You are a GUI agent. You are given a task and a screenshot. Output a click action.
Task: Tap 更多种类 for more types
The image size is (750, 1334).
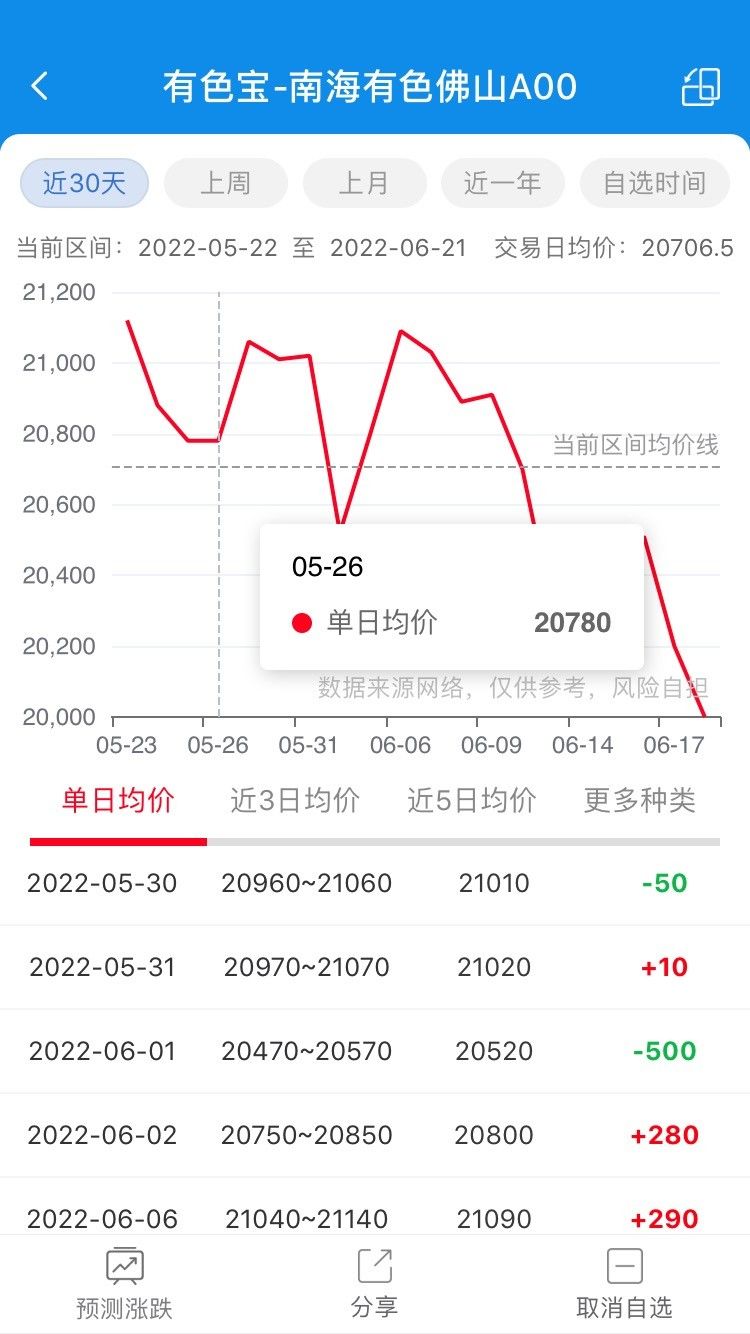pyautogui.click(x=640, y=800)
